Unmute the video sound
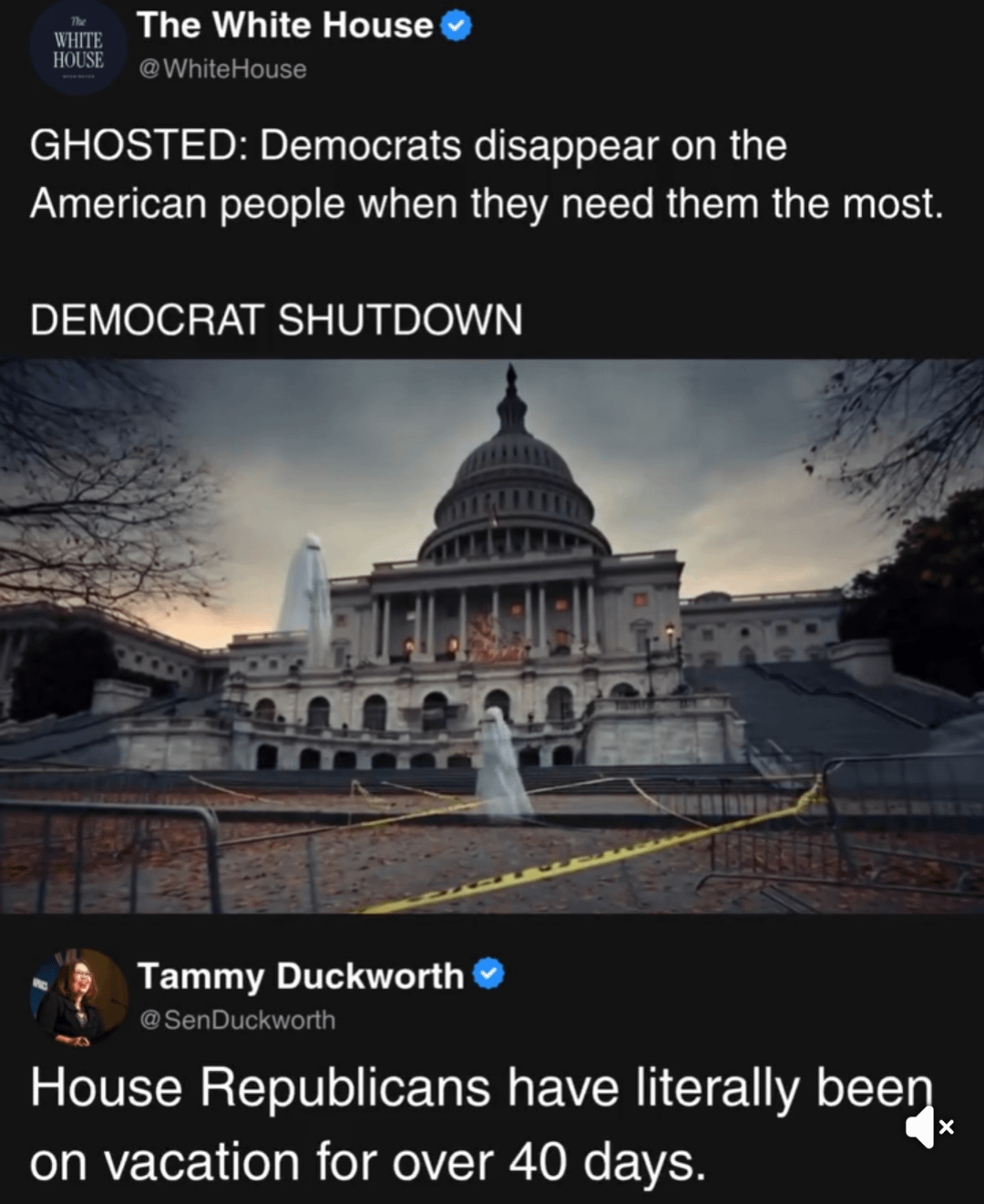 click(928, 1127)
